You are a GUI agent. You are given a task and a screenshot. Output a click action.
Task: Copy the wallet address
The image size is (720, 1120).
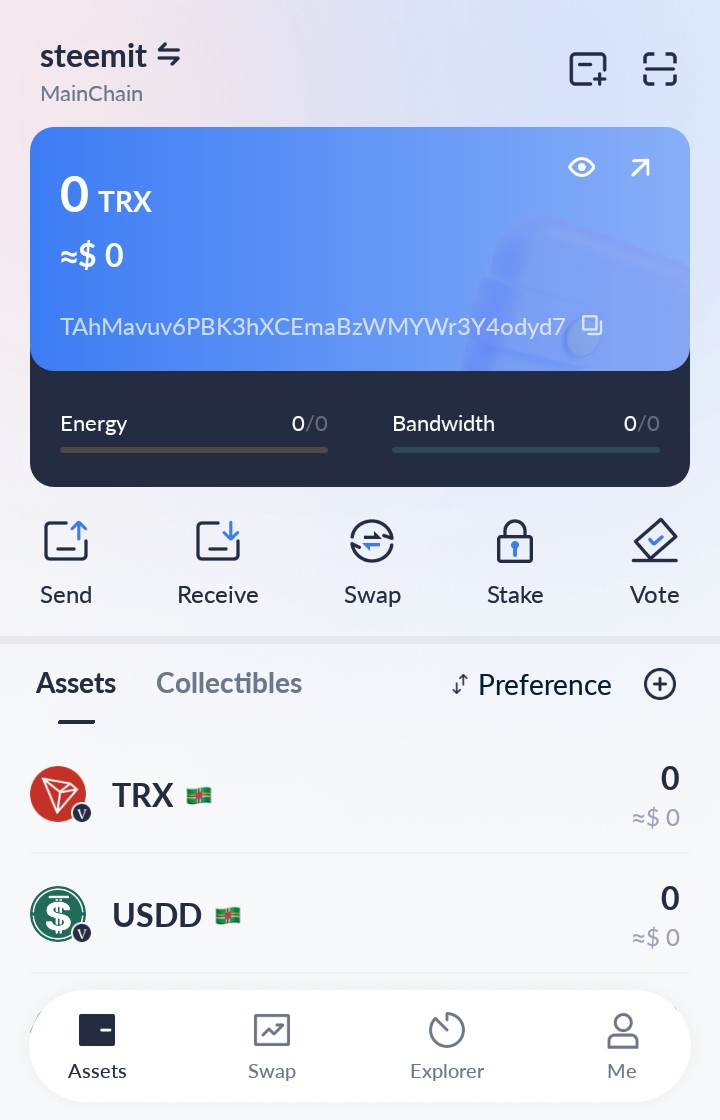tap(592, 325)
